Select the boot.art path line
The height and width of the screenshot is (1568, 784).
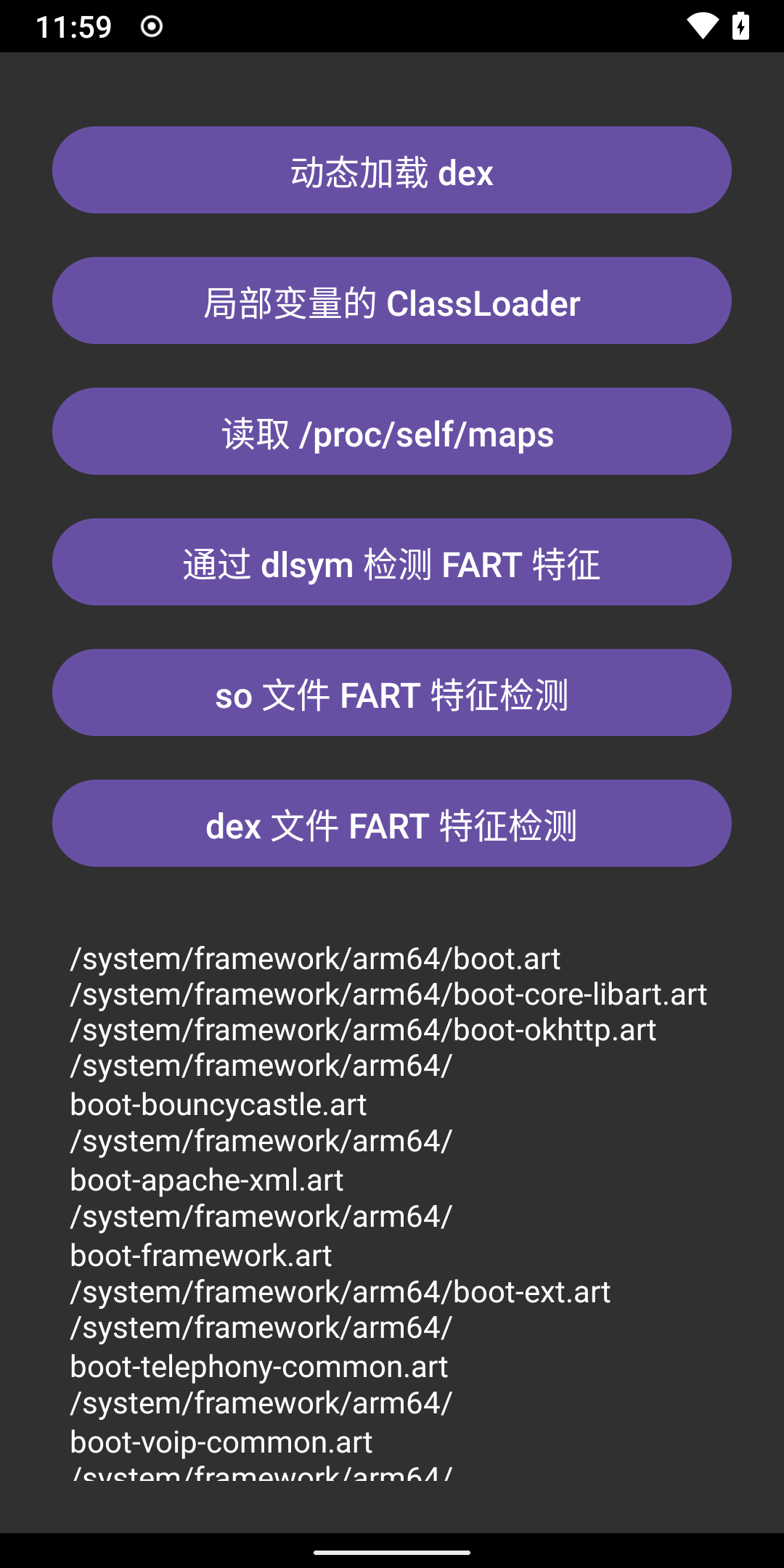point(315,958)
